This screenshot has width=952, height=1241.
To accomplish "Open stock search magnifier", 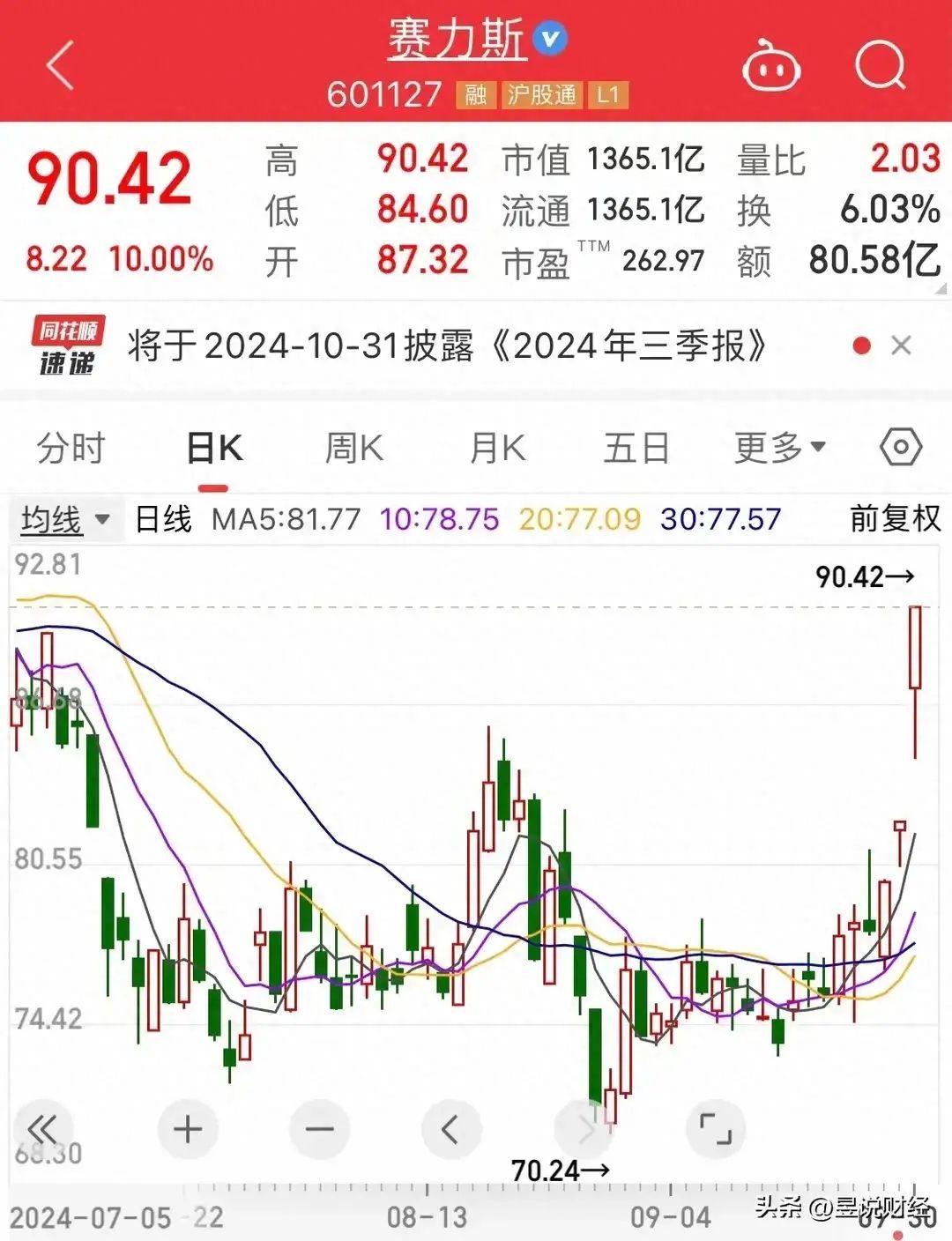I will [880, 65].
